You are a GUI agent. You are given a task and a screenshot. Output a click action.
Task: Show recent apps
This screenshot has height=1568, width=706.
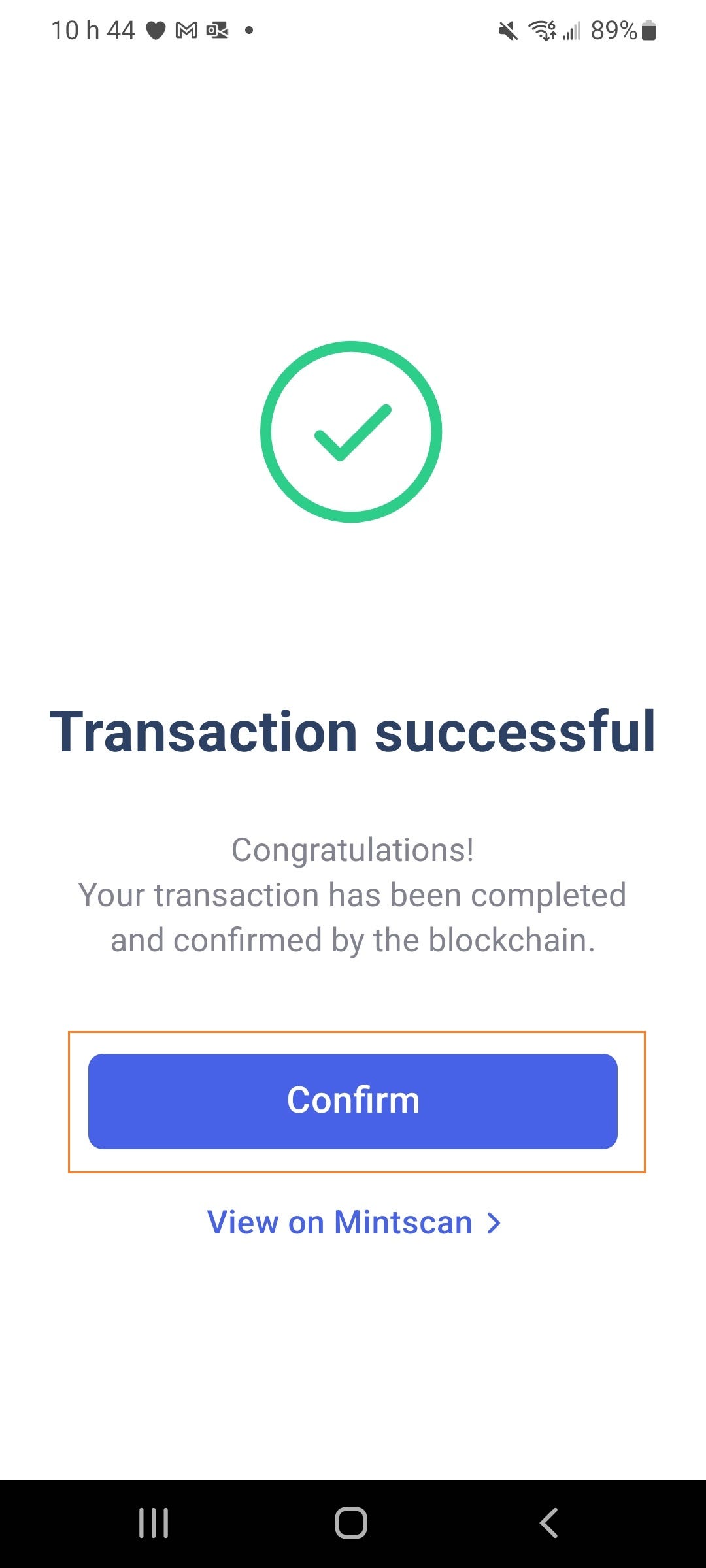click(154, 1523)
